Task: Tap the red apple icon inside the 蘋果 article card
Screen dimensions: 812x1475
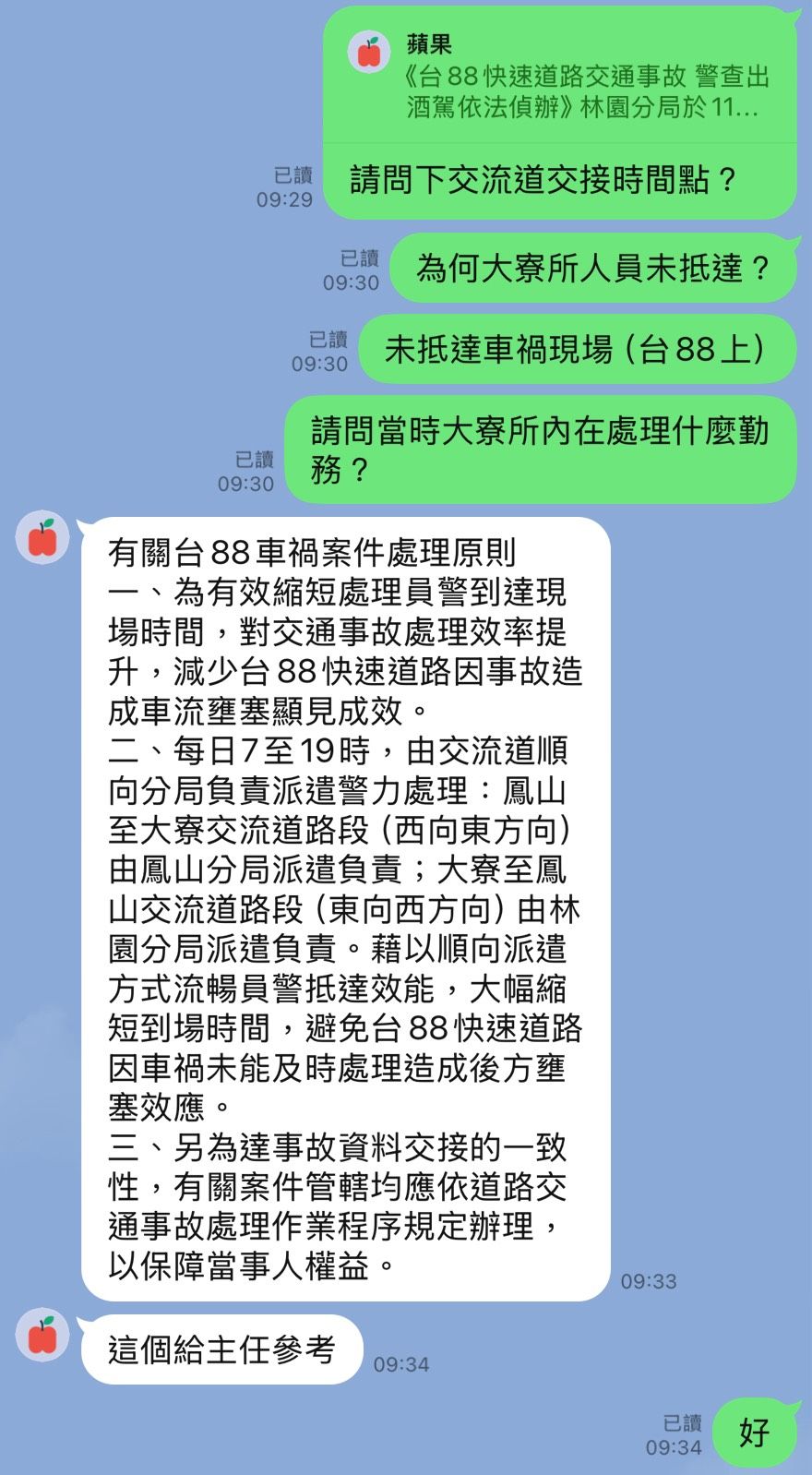Action: (370, 53)
